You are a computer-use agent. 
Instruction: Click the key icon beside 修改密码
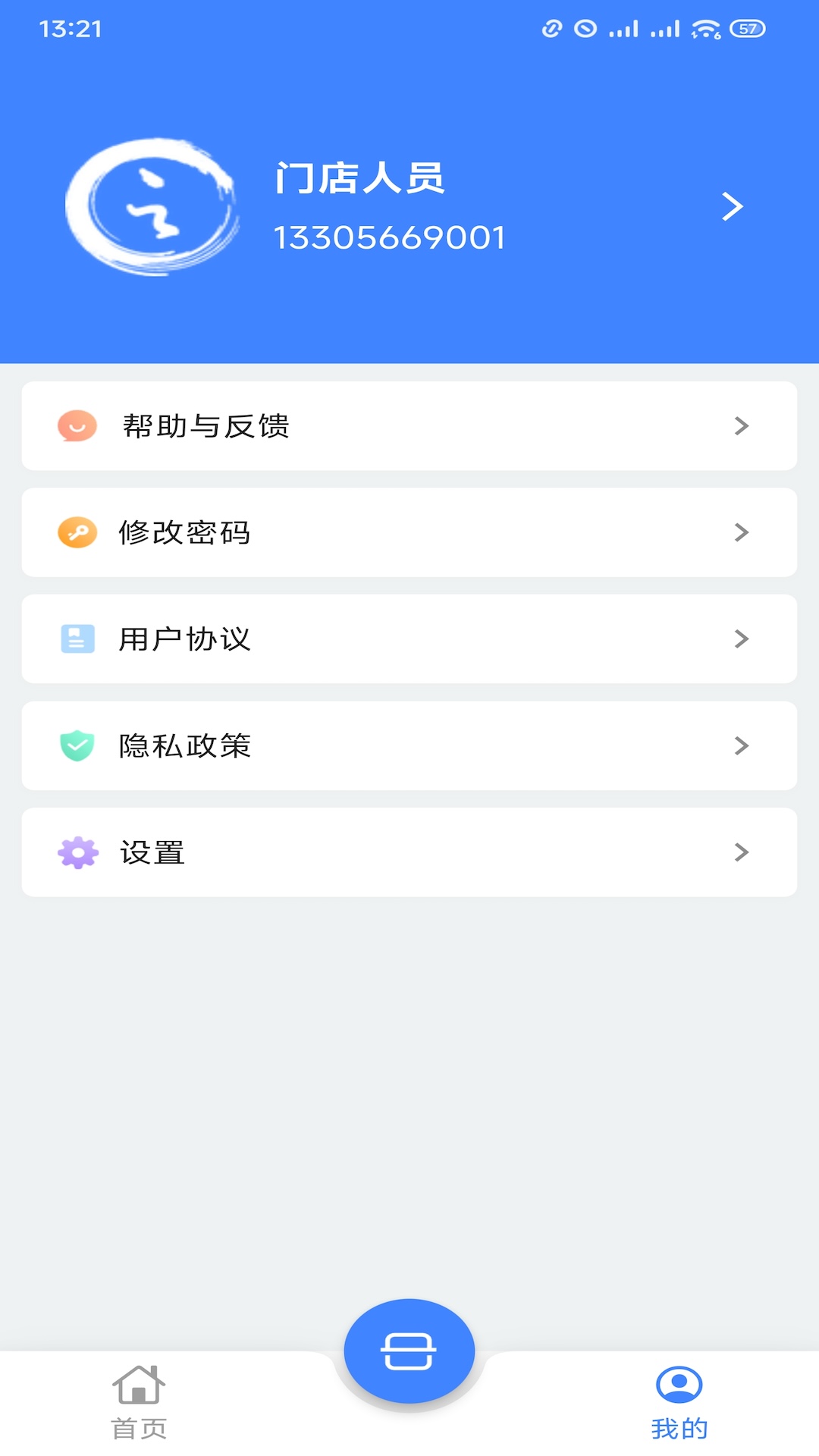(x=76, y=532)
